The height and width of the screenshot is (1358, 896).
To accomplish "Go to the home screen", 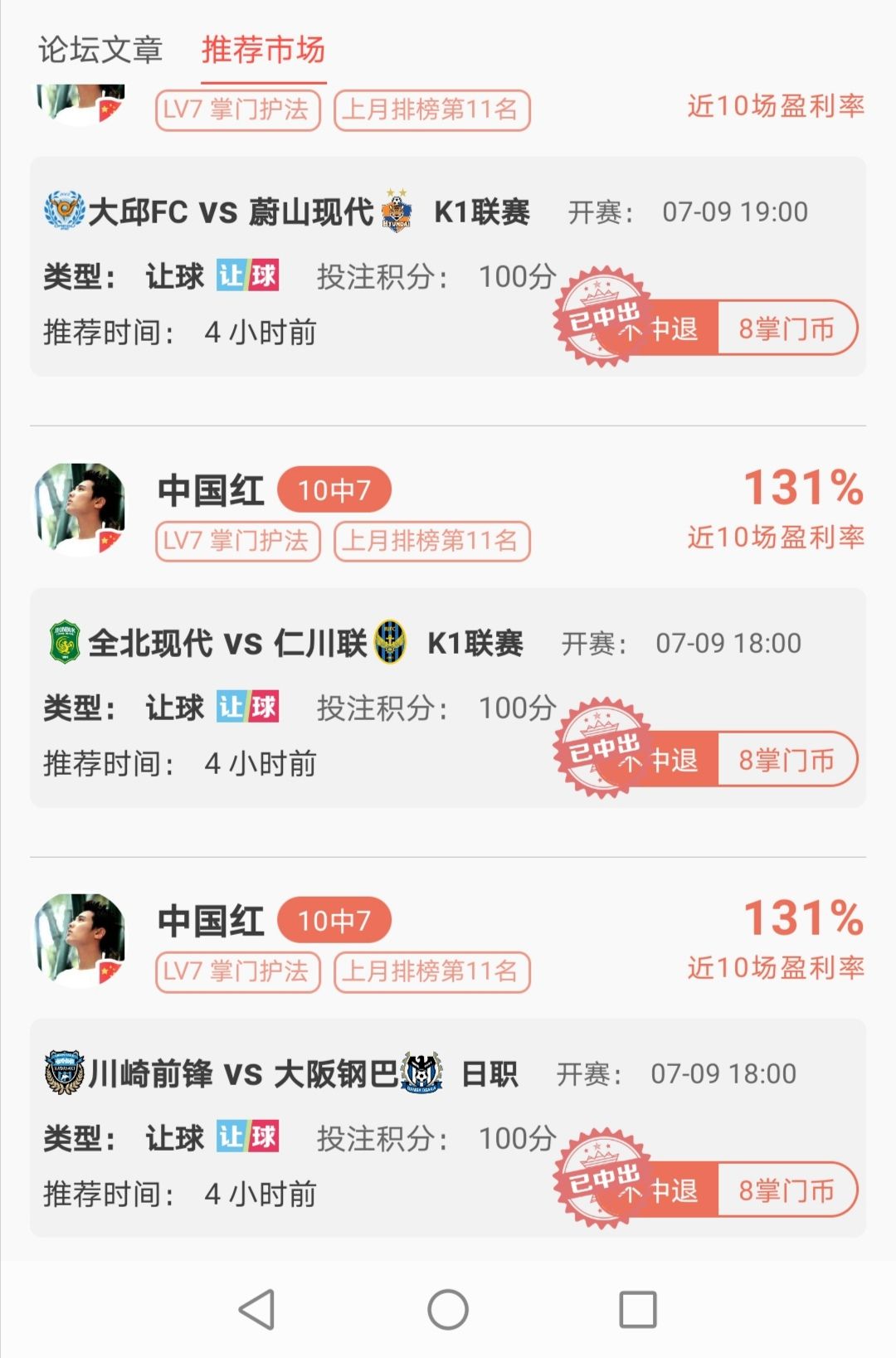I will tap(448, 1310).
